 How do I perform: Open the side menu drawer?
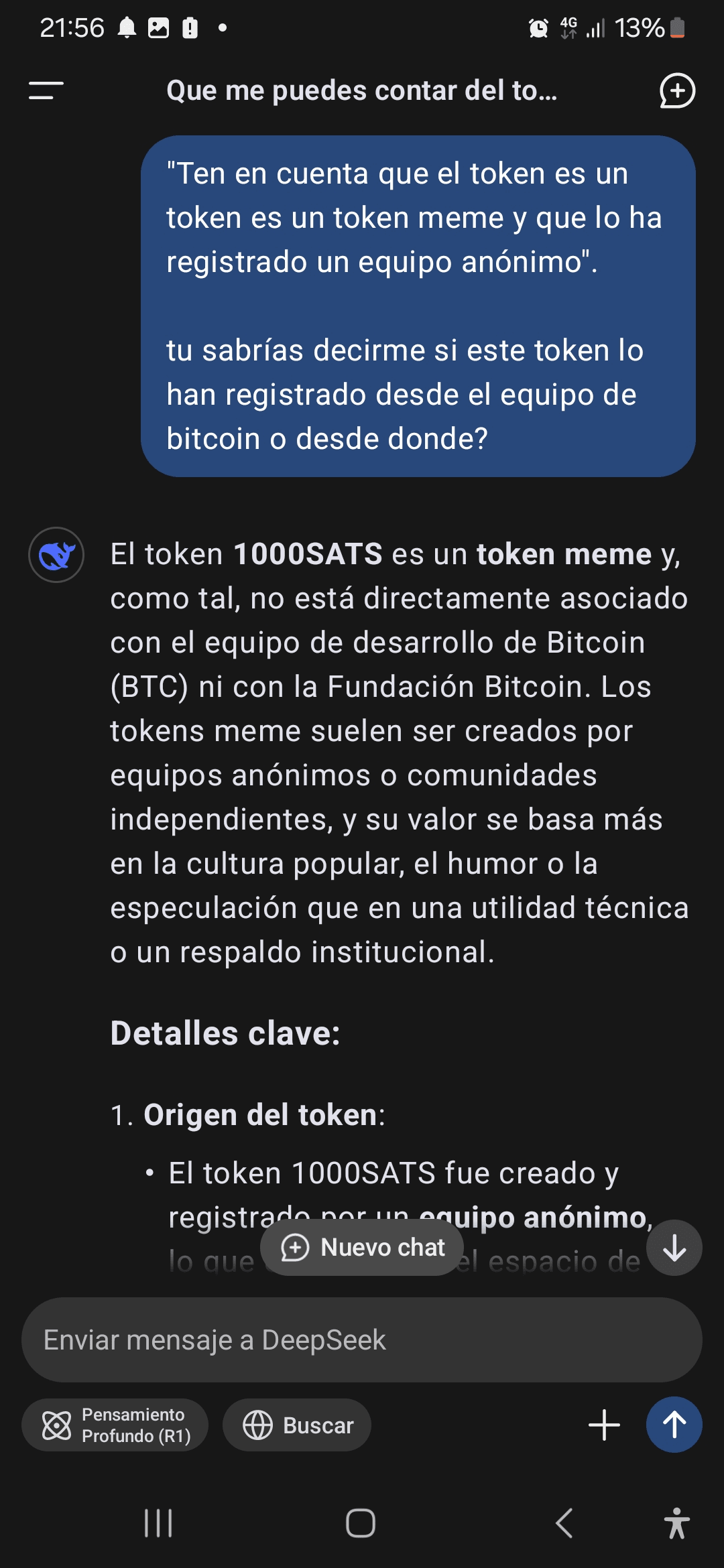[x=46, y=90]
